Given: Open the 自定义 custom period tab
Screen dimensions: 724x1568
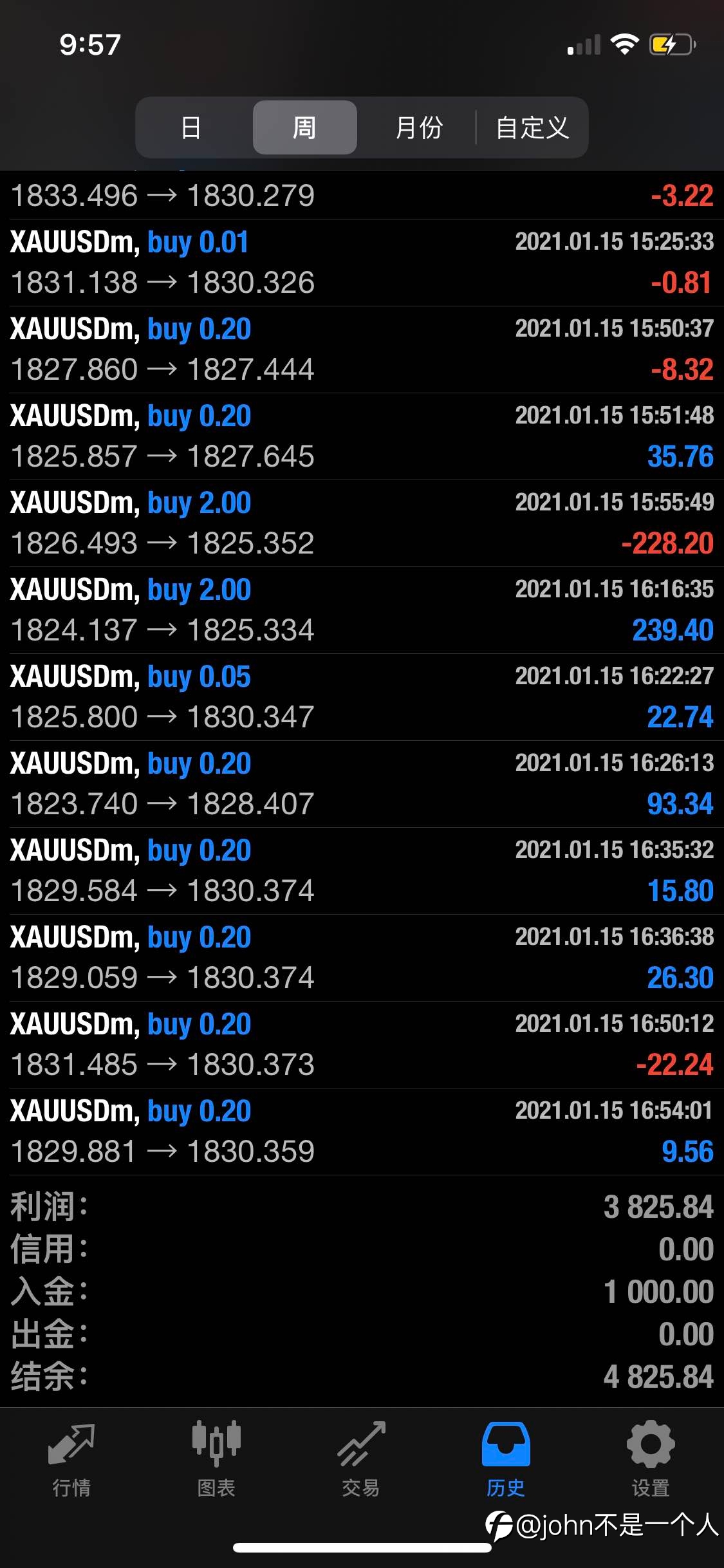Looking at the screenshot, I should [532, 127].
